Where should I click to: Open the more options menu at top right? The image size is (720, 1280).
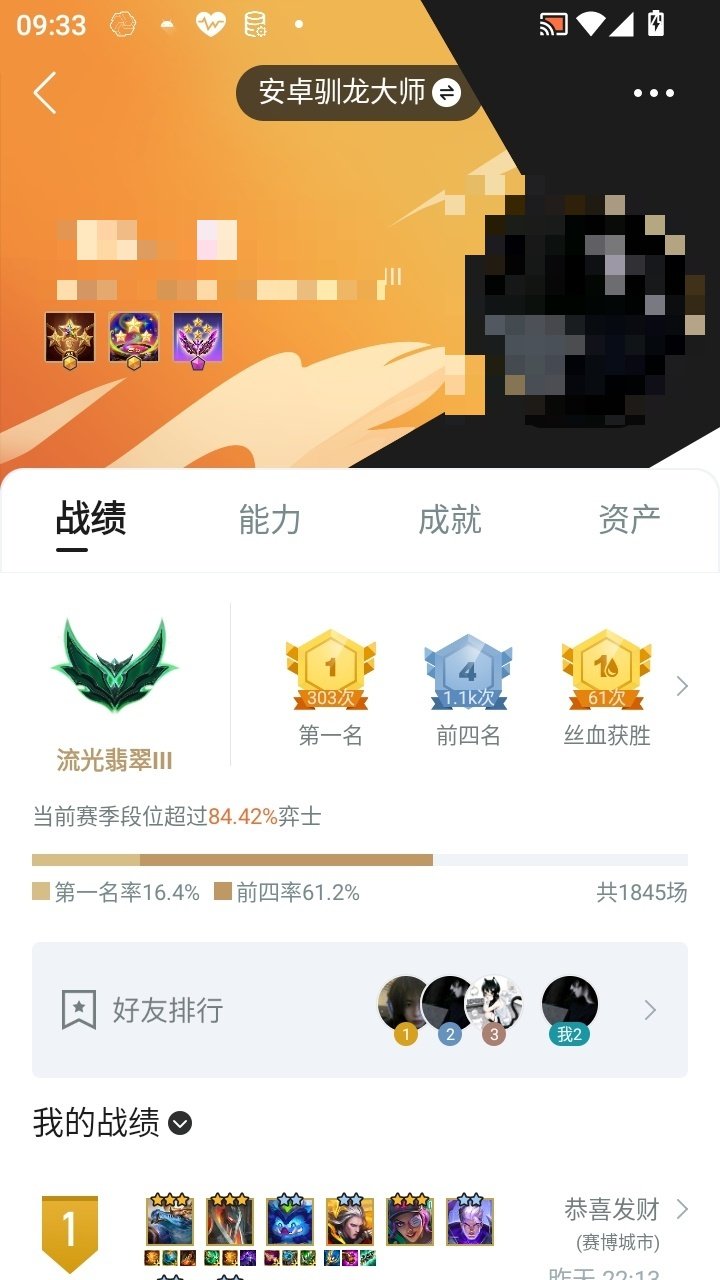click(x=655, y=92)
